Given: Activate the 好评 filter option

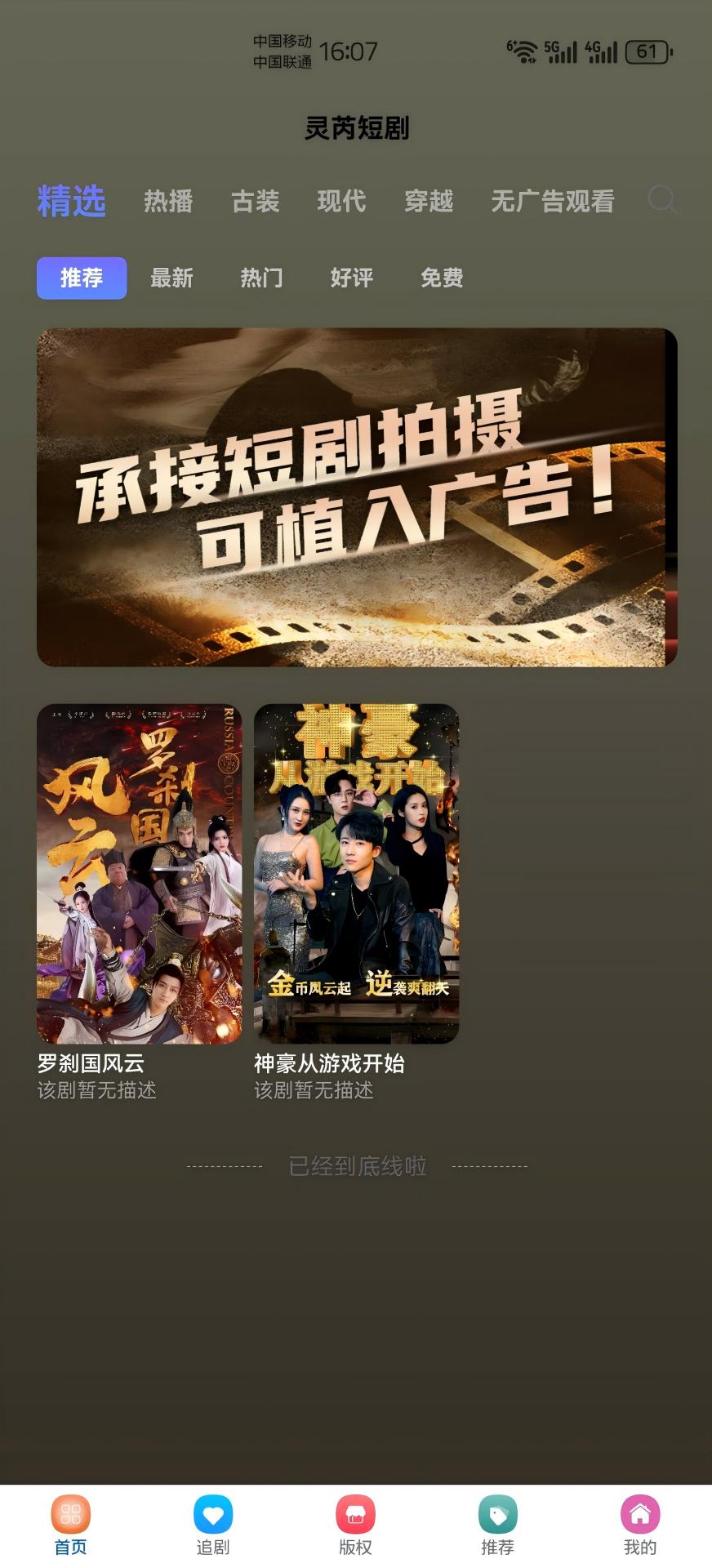Looking at the screenshot, I should tap(351, 278).
